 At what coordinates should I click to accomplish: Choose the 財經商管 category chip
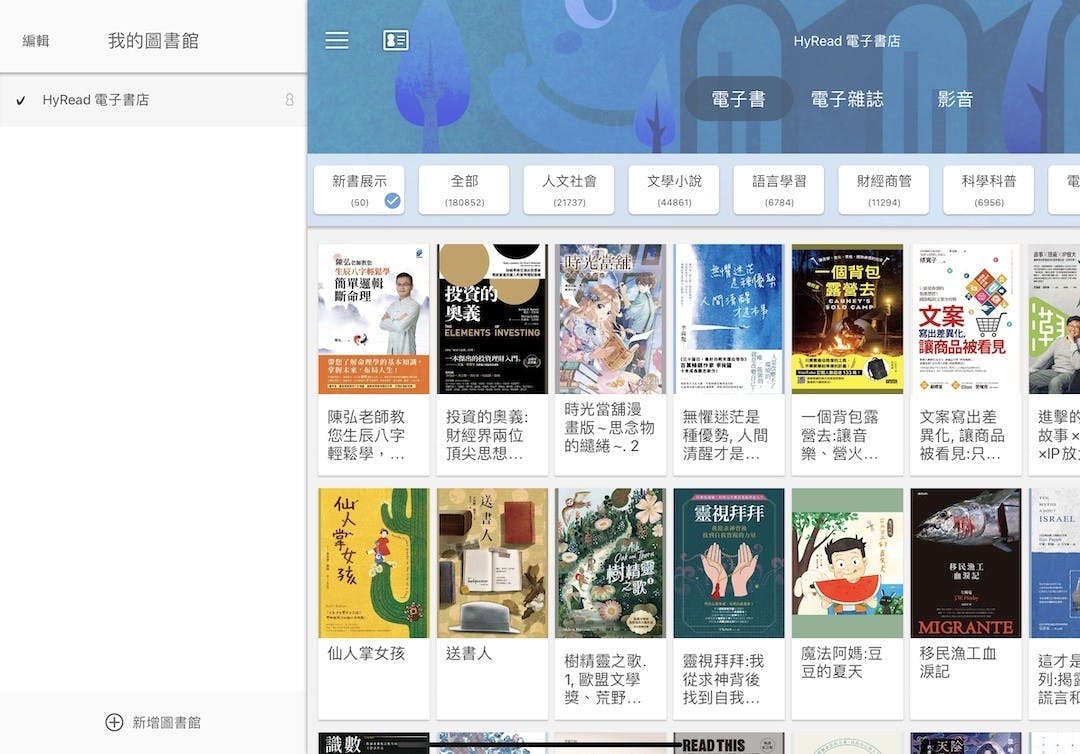(884, 189)
